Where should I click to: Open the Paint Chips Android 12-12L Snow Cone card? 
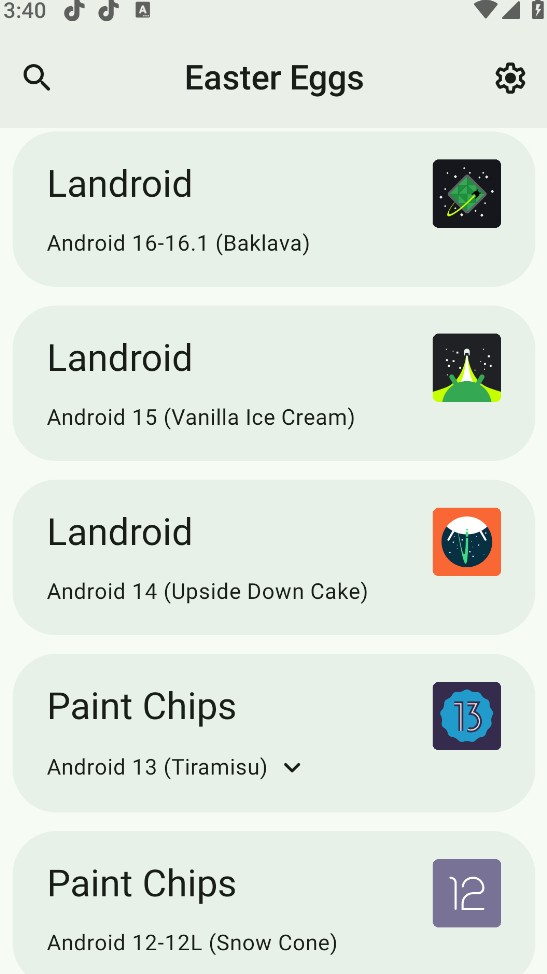274,903
